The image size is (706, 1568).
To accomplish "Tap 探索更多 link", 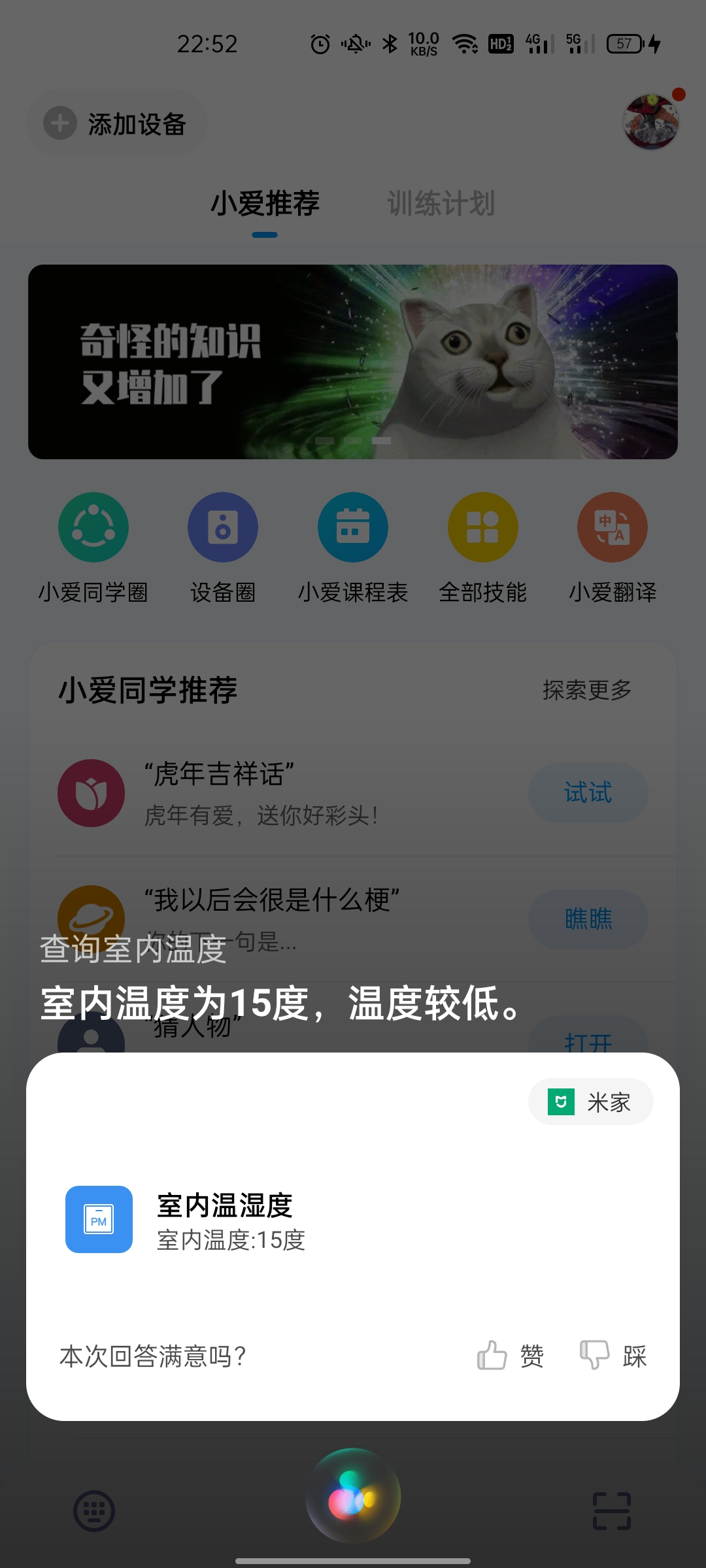I will pyautogui.click(x=586, y=690).
